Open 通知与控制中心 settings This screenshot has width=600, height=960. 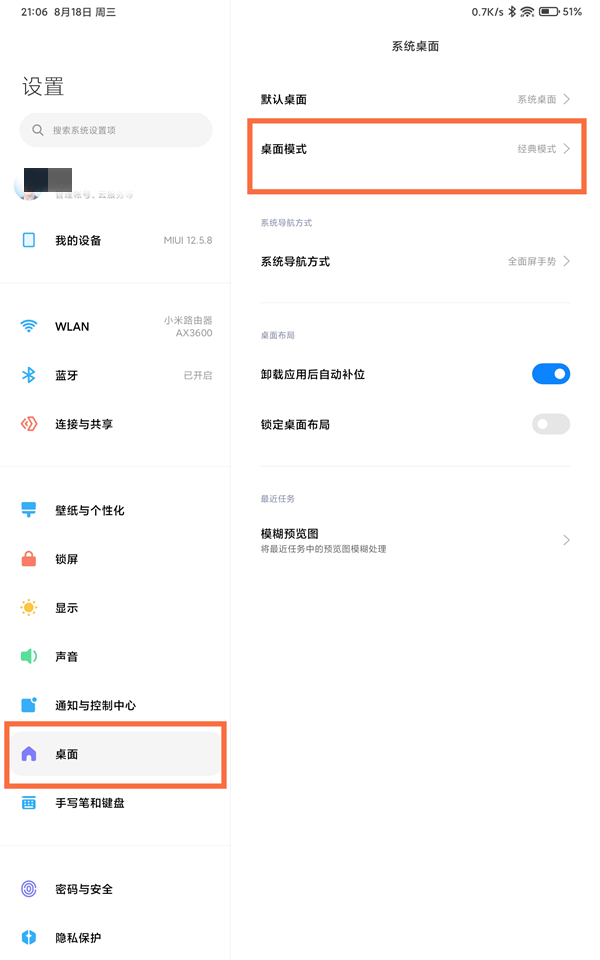[x=115, y=705]
